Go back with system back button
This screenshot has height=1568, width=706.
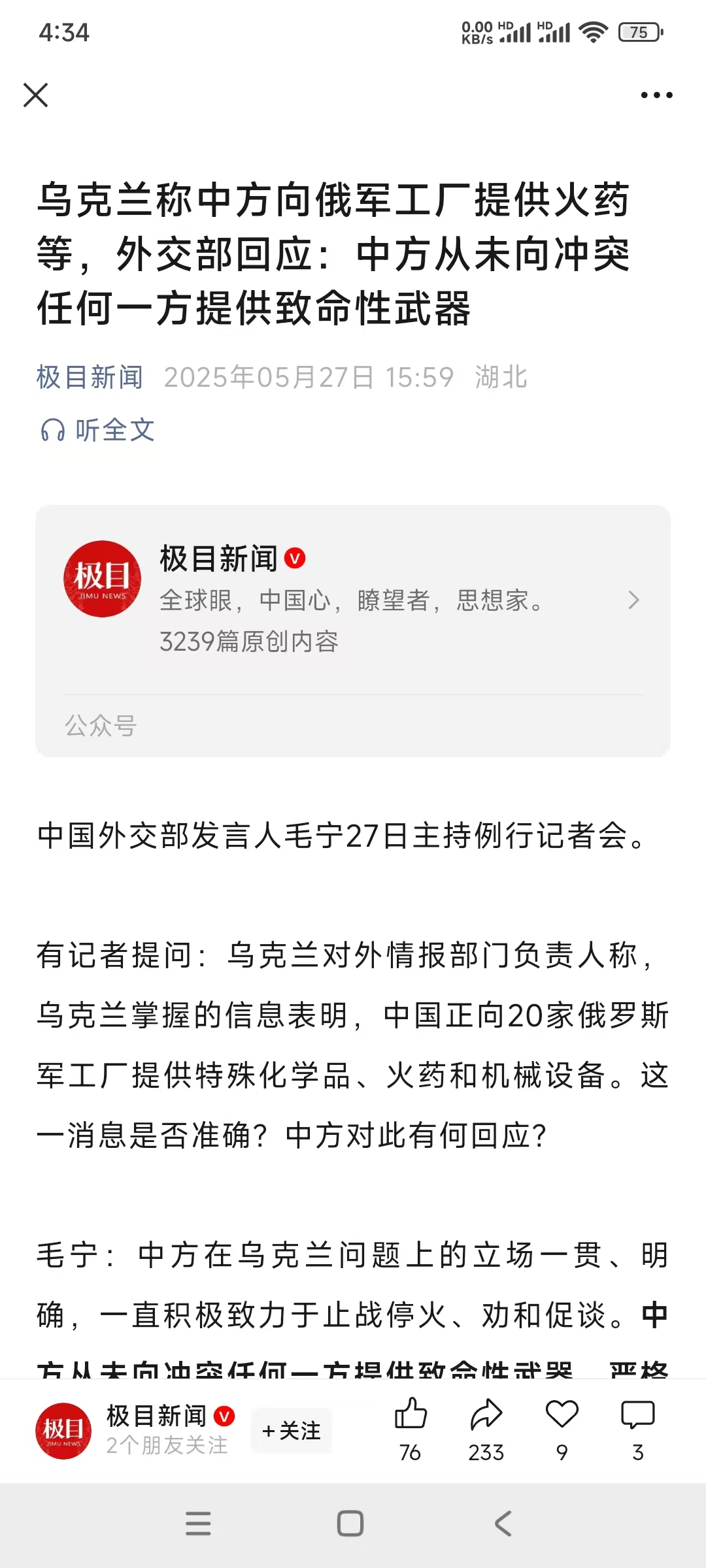pos(503,1524)
